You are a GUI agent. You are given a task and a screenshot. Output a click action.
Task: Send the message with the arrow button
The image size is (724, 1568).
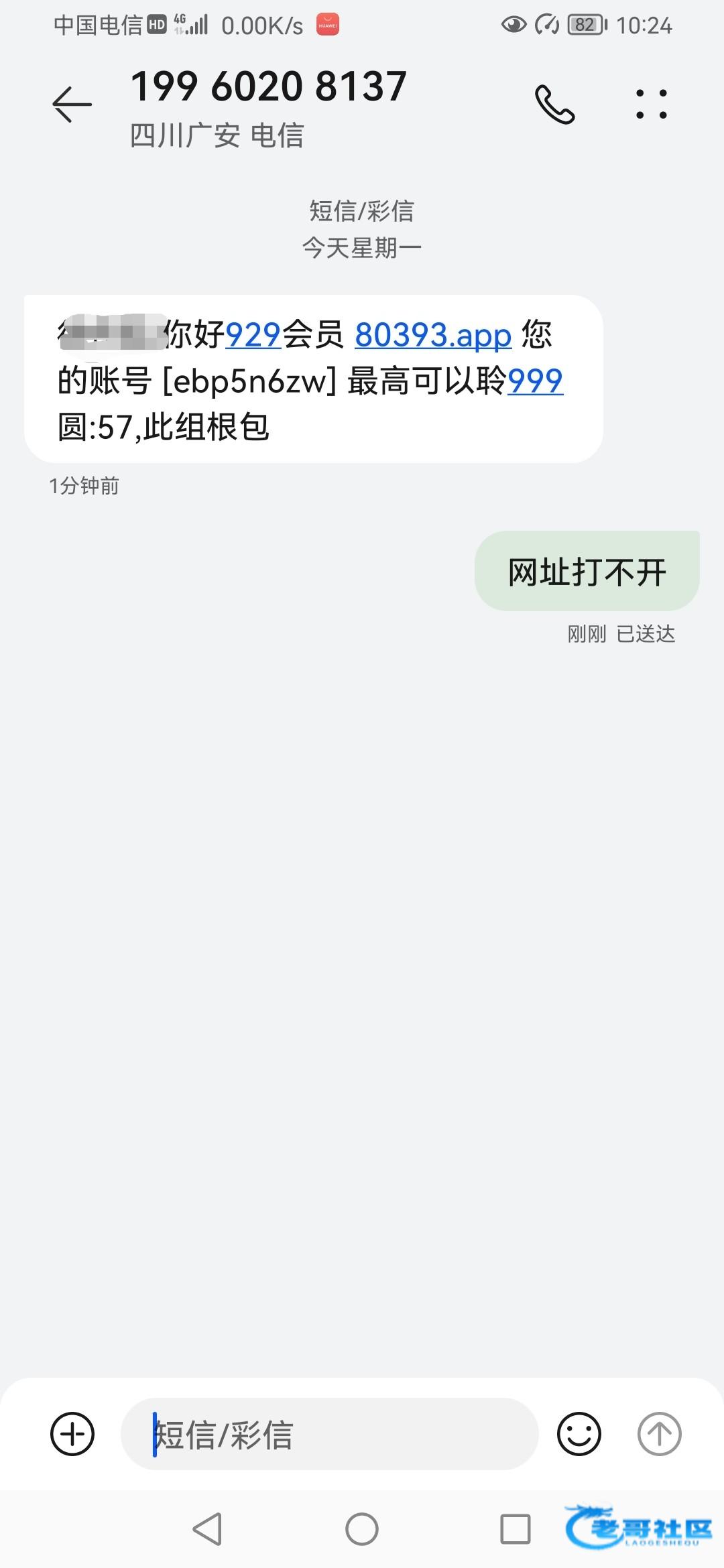[659, 1434]
